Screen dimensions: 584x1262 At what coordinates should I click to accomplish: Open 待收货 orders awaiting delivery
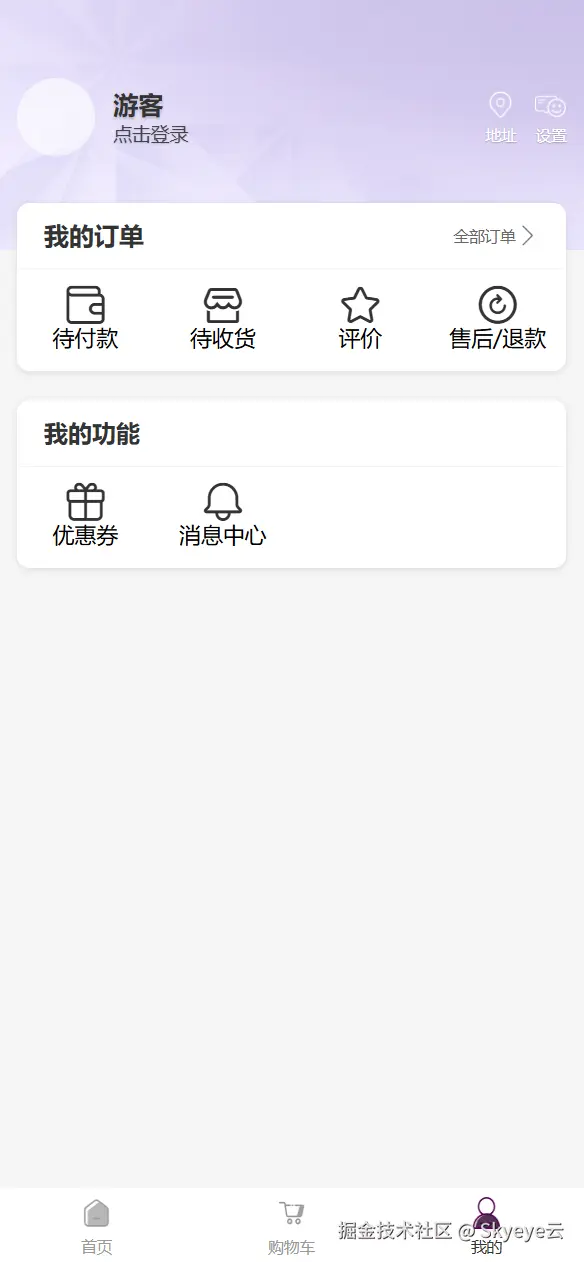pyautogui.click(x=223, y=319)
